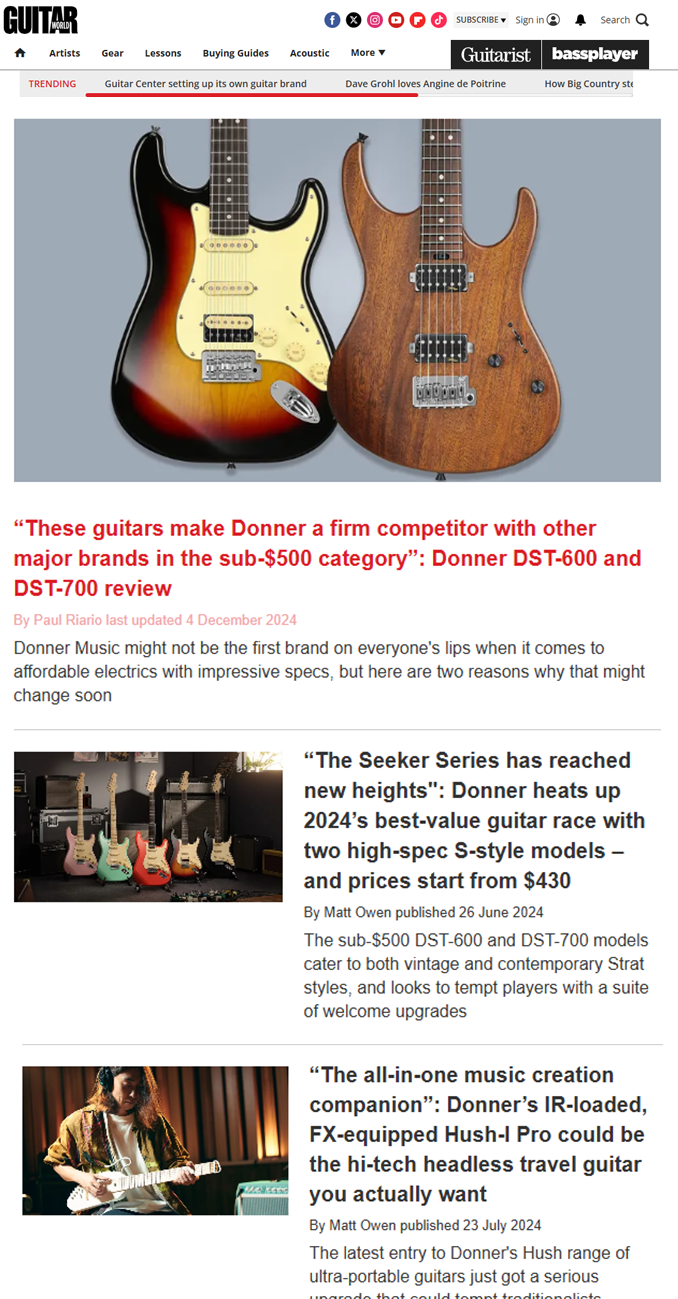Open the Donner DST-600 and DST-700 review
The image size is (678, 1299).
tap(327, 557)
